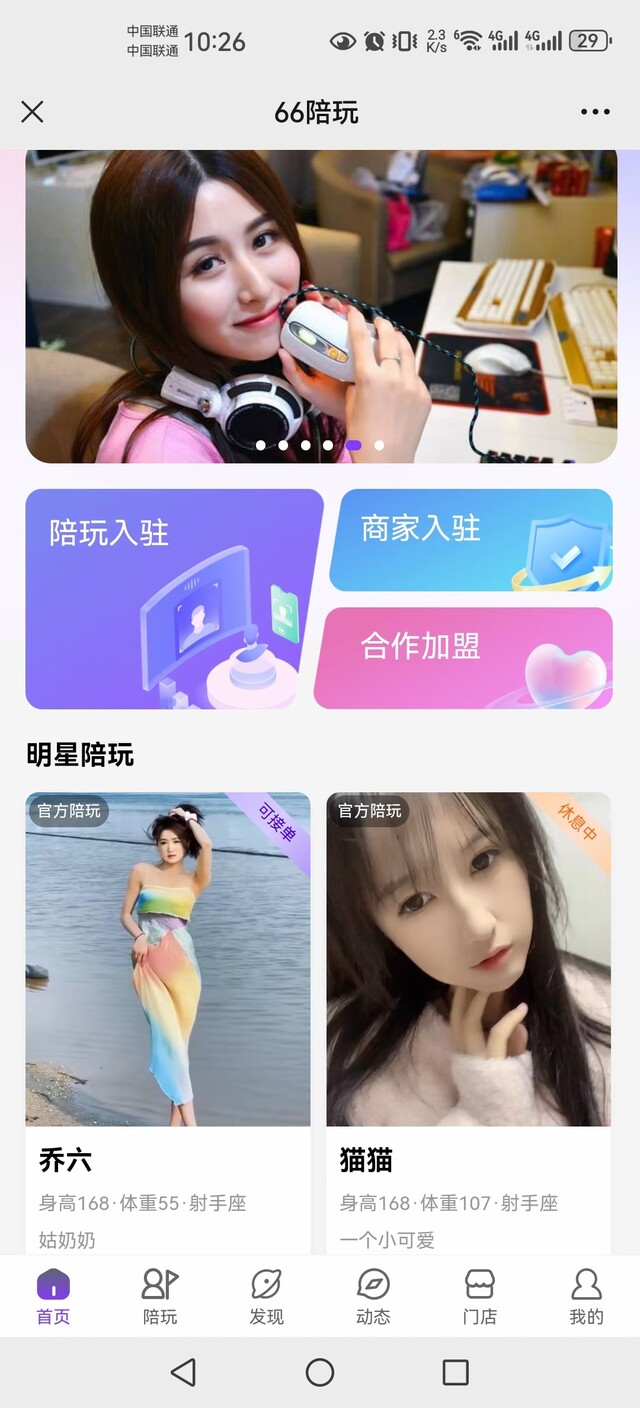
Task: Switch to the 门店 tab
Action: coord(480,1296)
